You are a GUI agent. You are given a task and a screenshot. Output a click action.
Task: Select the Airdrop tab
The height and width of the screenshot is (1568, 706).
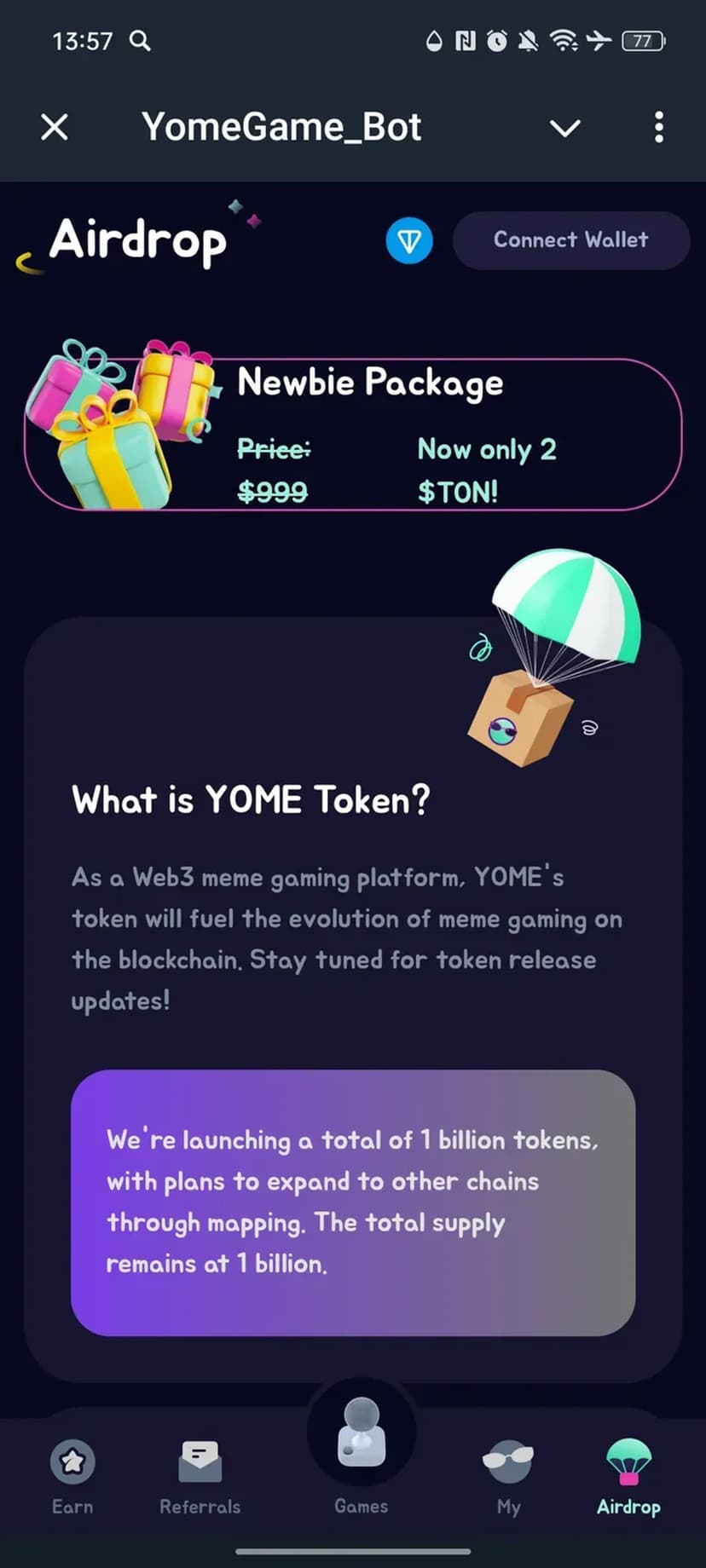628,1478
